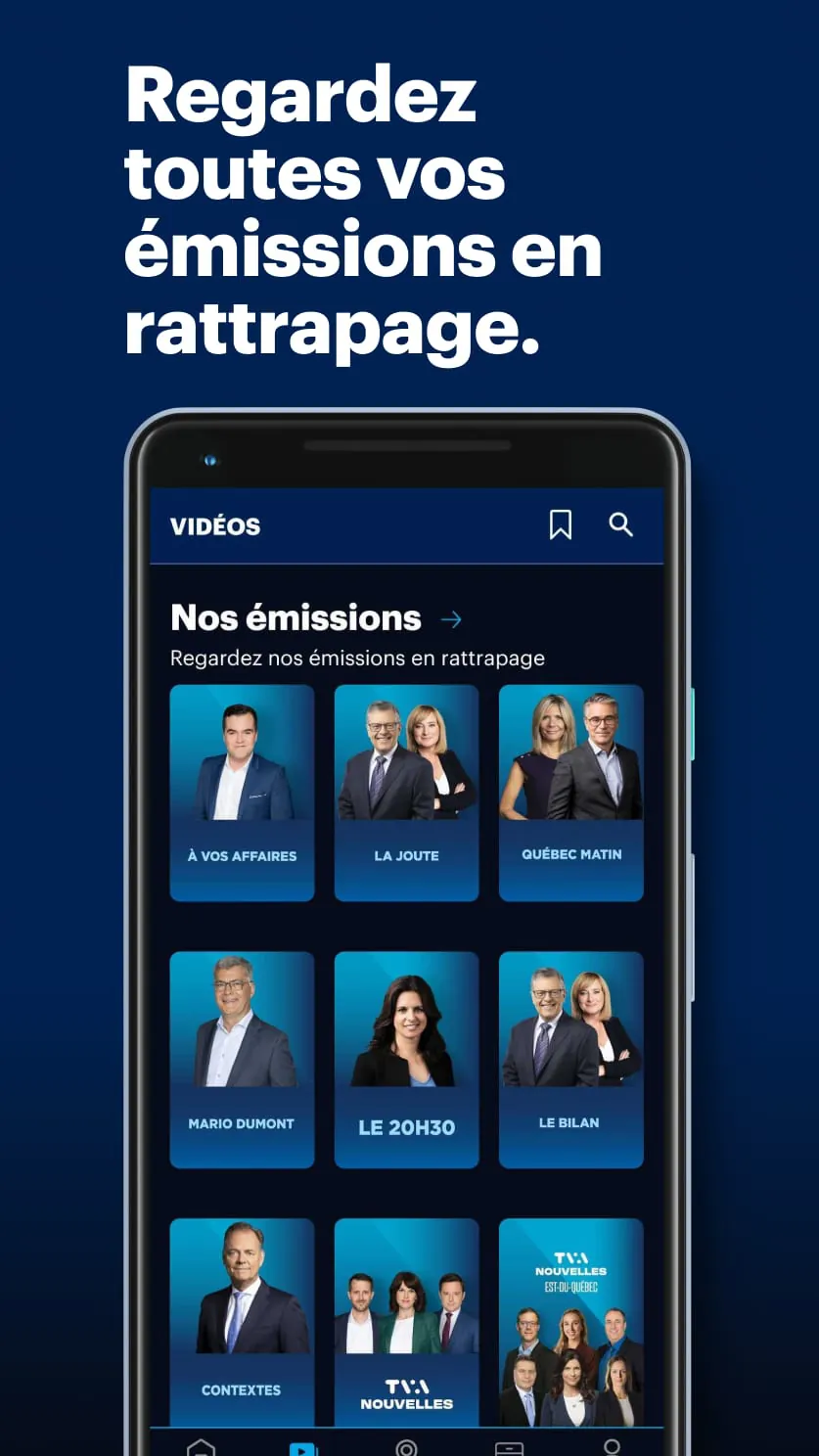Tap the arrow next to Nos émissions
The width and height of the screenshot is (819, 1456).
pos(450,618)
